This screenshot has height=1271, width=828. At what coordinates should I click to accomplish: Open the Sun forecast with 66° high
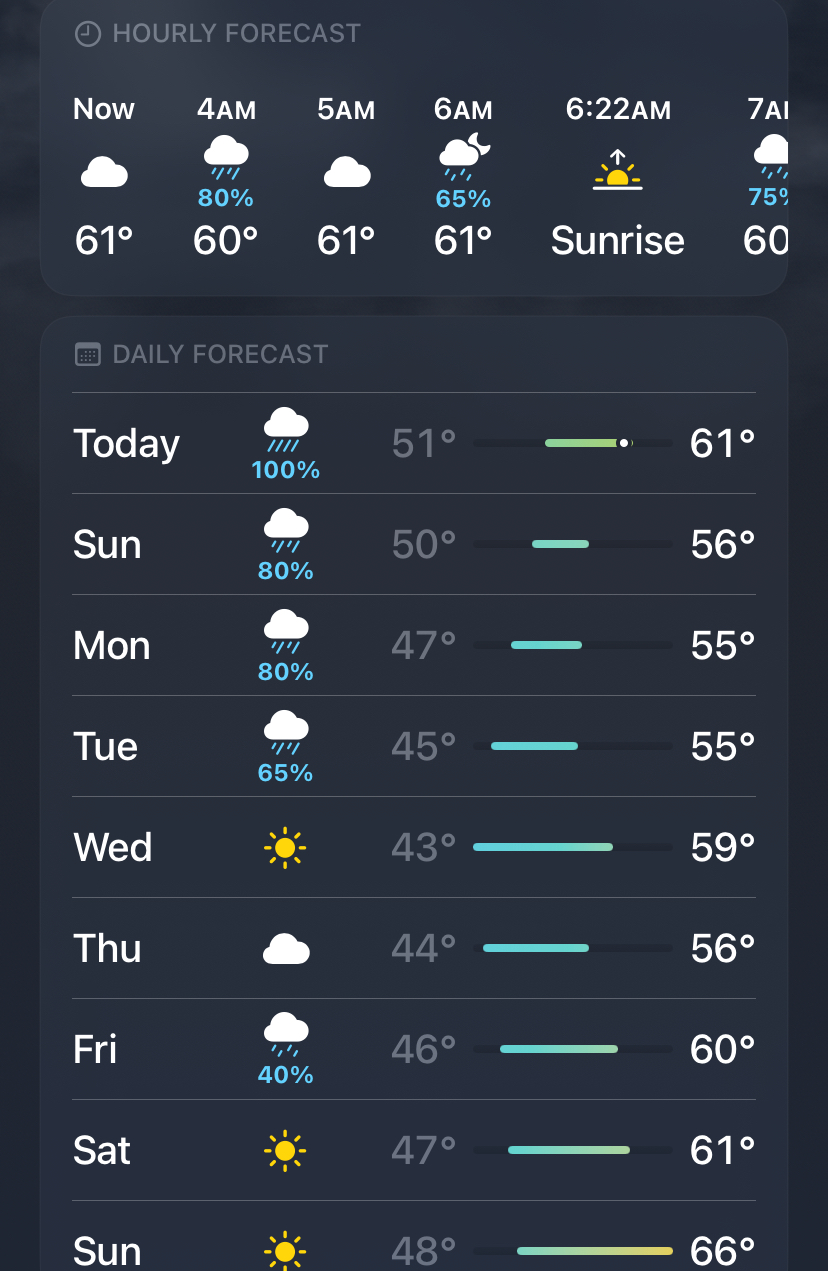click(x=413, y=1249)
